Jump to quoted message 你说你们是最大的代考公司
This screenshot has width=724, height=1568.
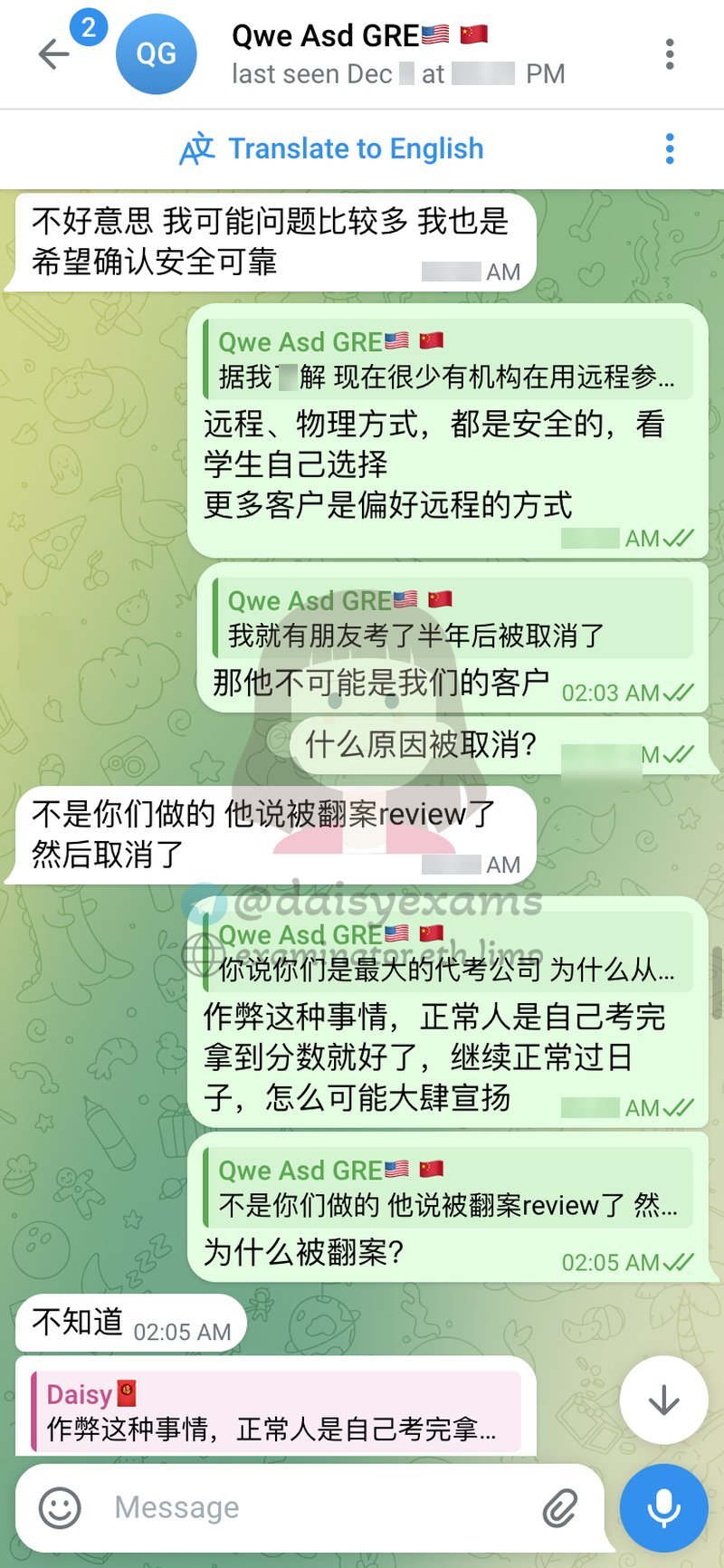pos(447,952)
